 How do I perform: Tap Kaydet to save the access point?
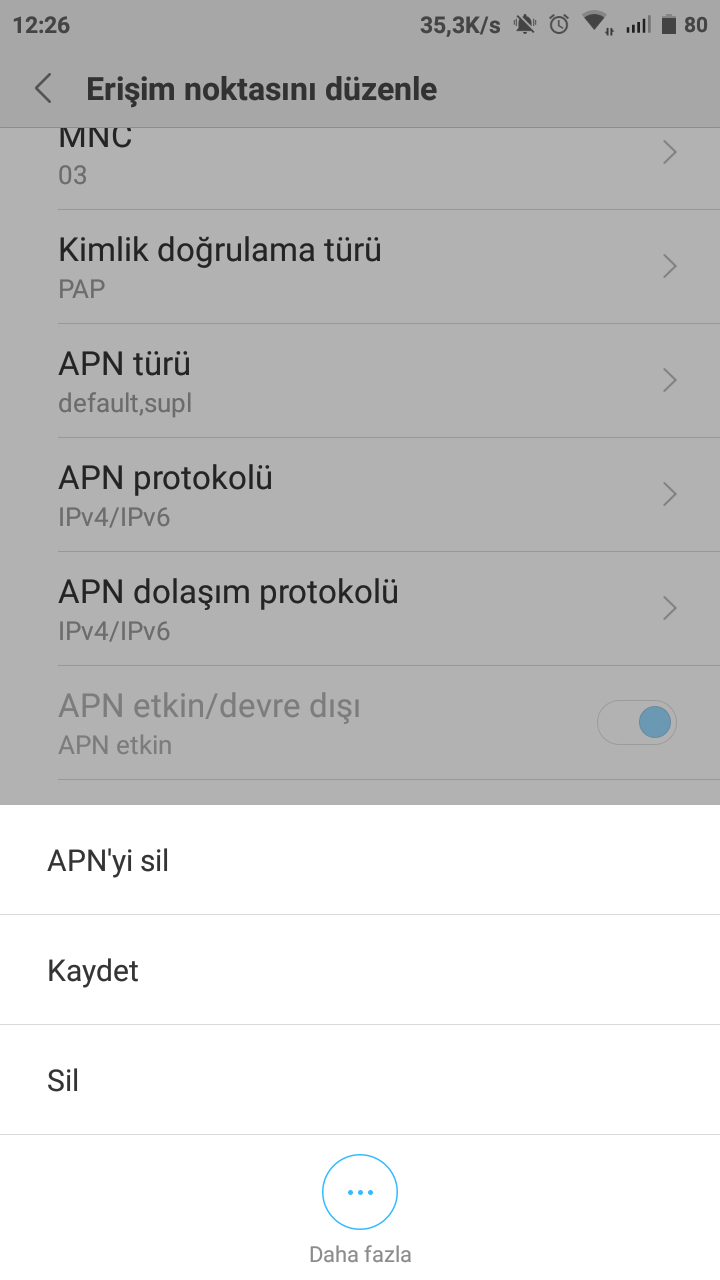point(93,971)
